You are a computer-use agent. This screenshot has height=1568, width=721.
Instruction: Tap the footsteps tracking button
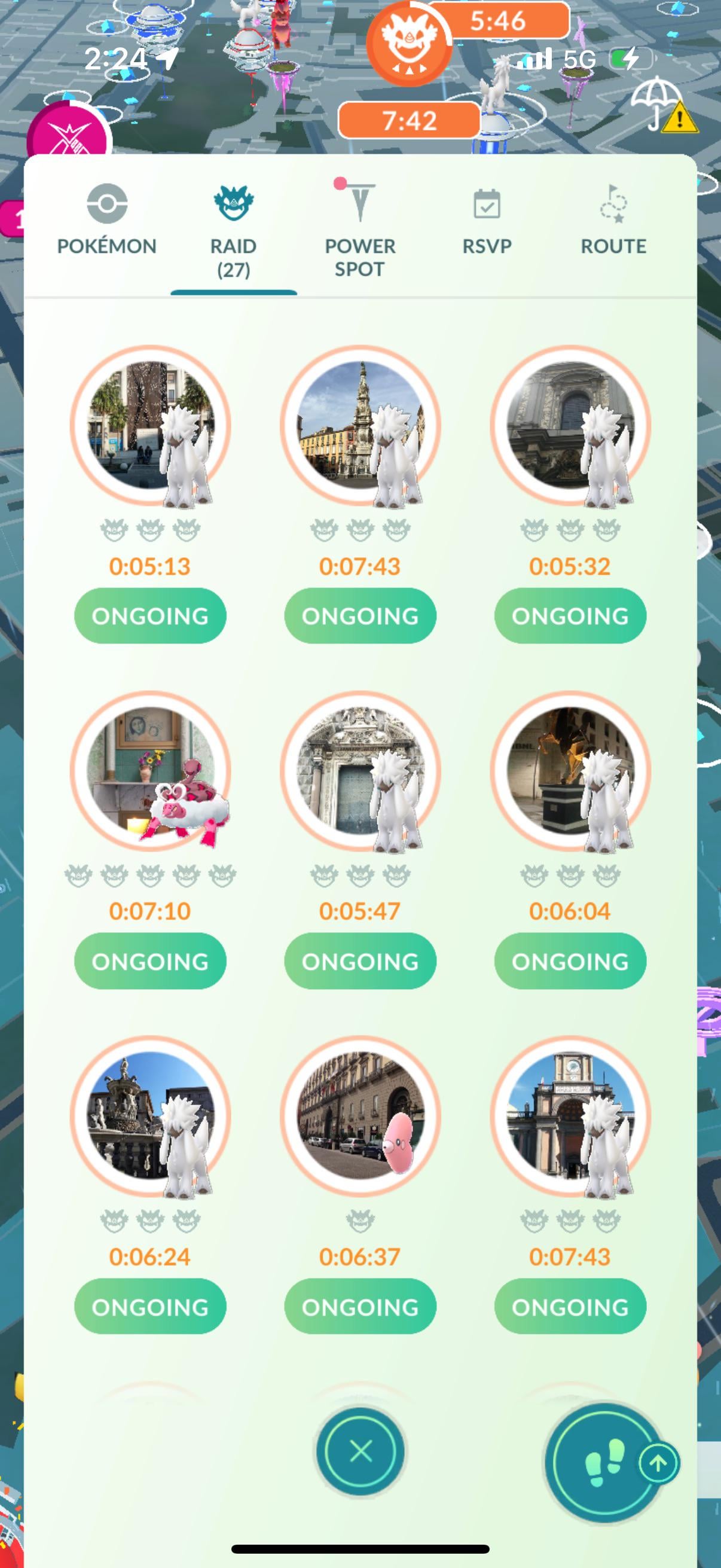604,1463
